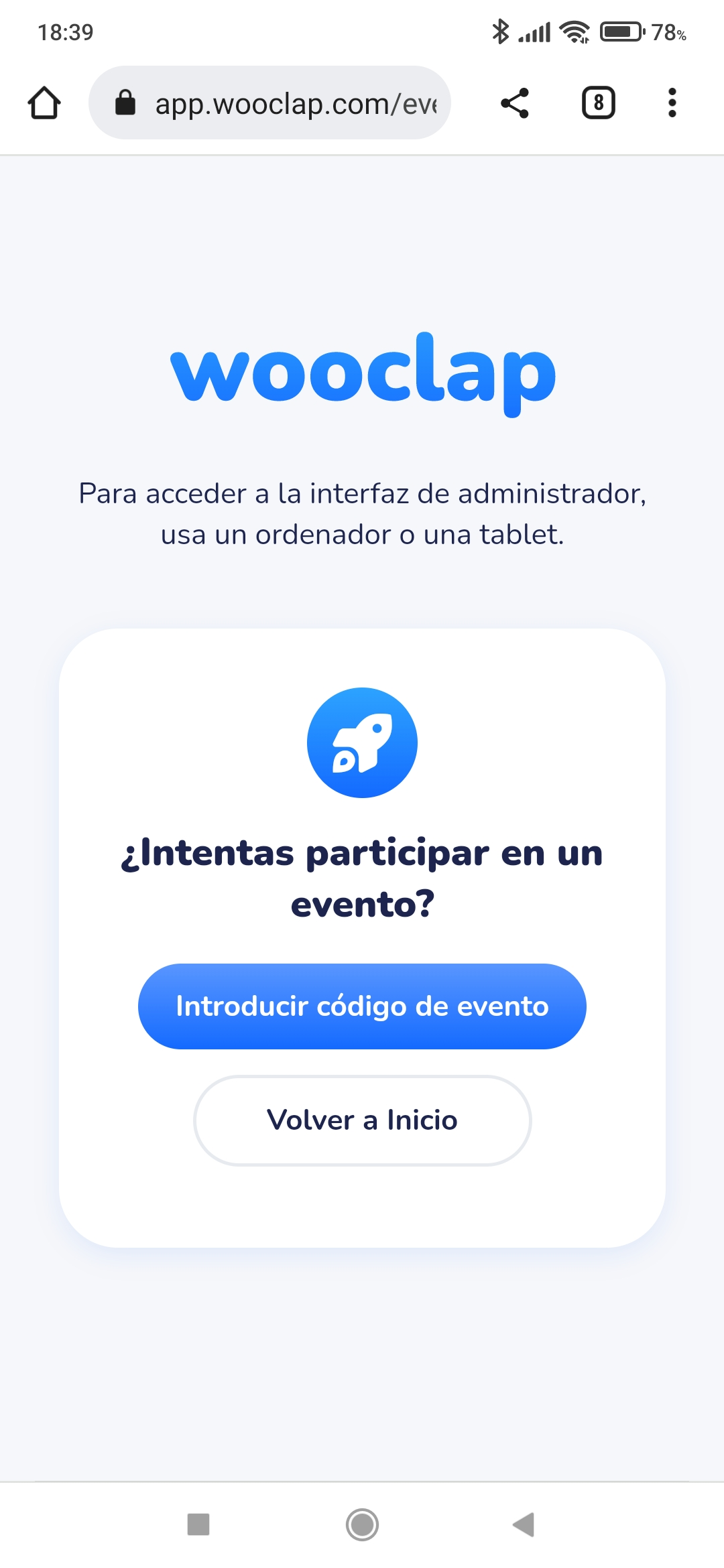Viewport: 724px width, 1568px height.
Task: Go back with the system back button
Action: pyautogui.click(x=524, y=1524)
